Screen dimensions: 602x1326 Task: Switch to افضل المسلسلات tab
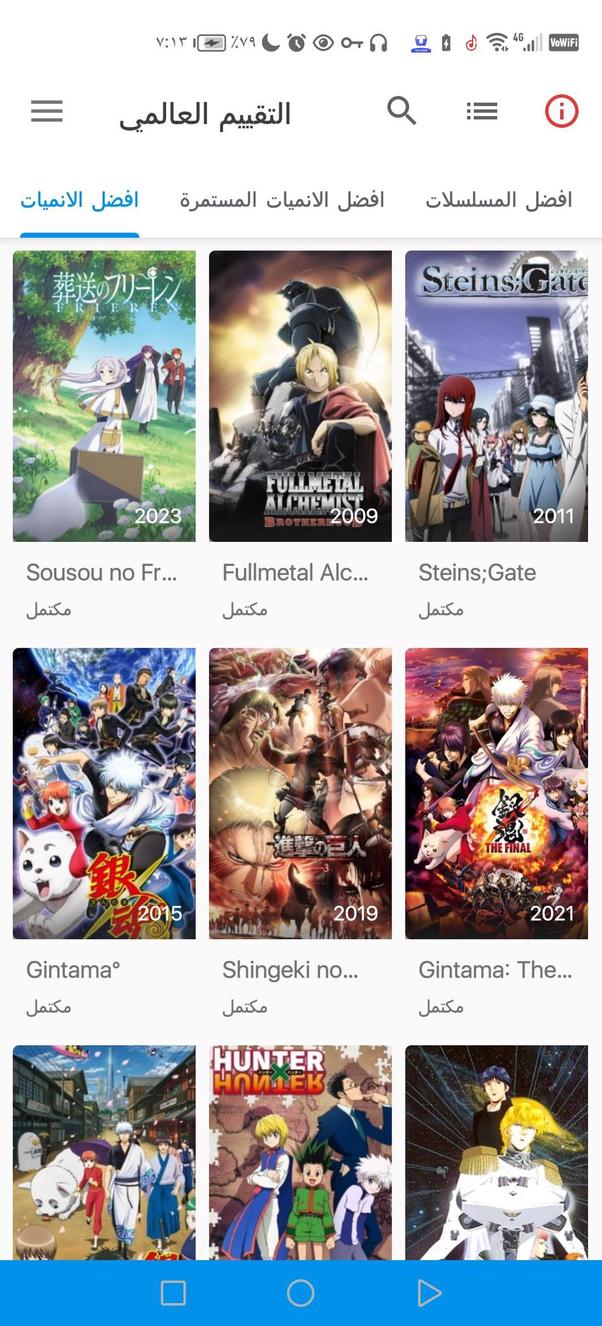[498, 199]
